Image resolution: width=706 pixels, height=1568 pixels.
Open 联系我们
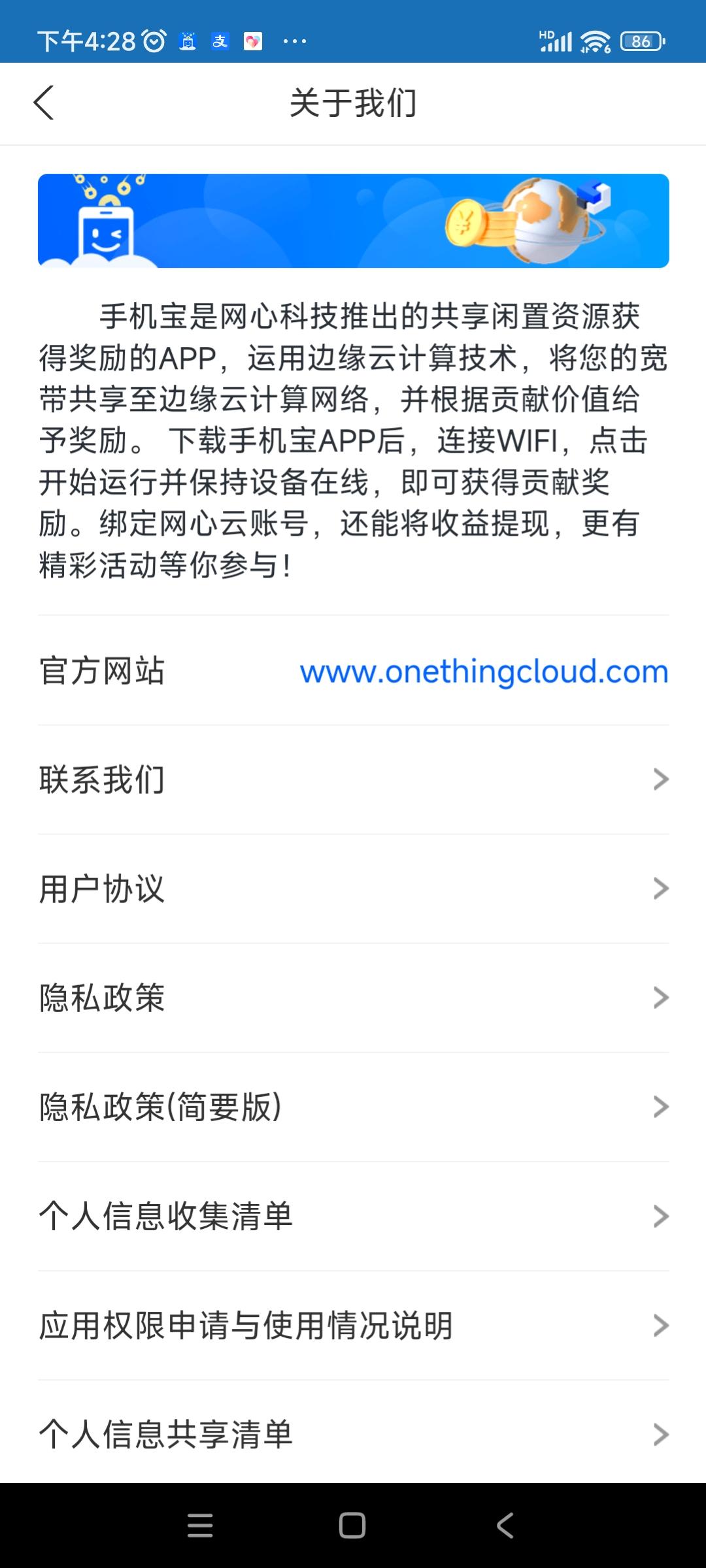point(353,779)
